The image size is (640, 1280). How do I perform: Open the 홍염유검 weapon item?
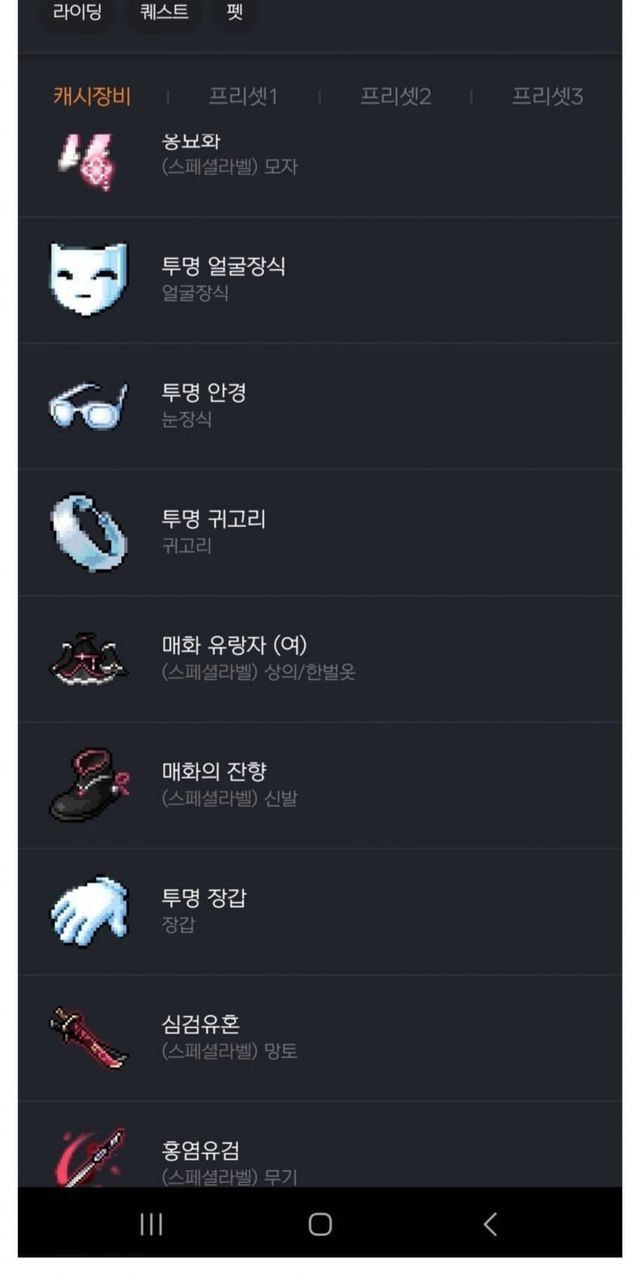[x=320, y=1155]
